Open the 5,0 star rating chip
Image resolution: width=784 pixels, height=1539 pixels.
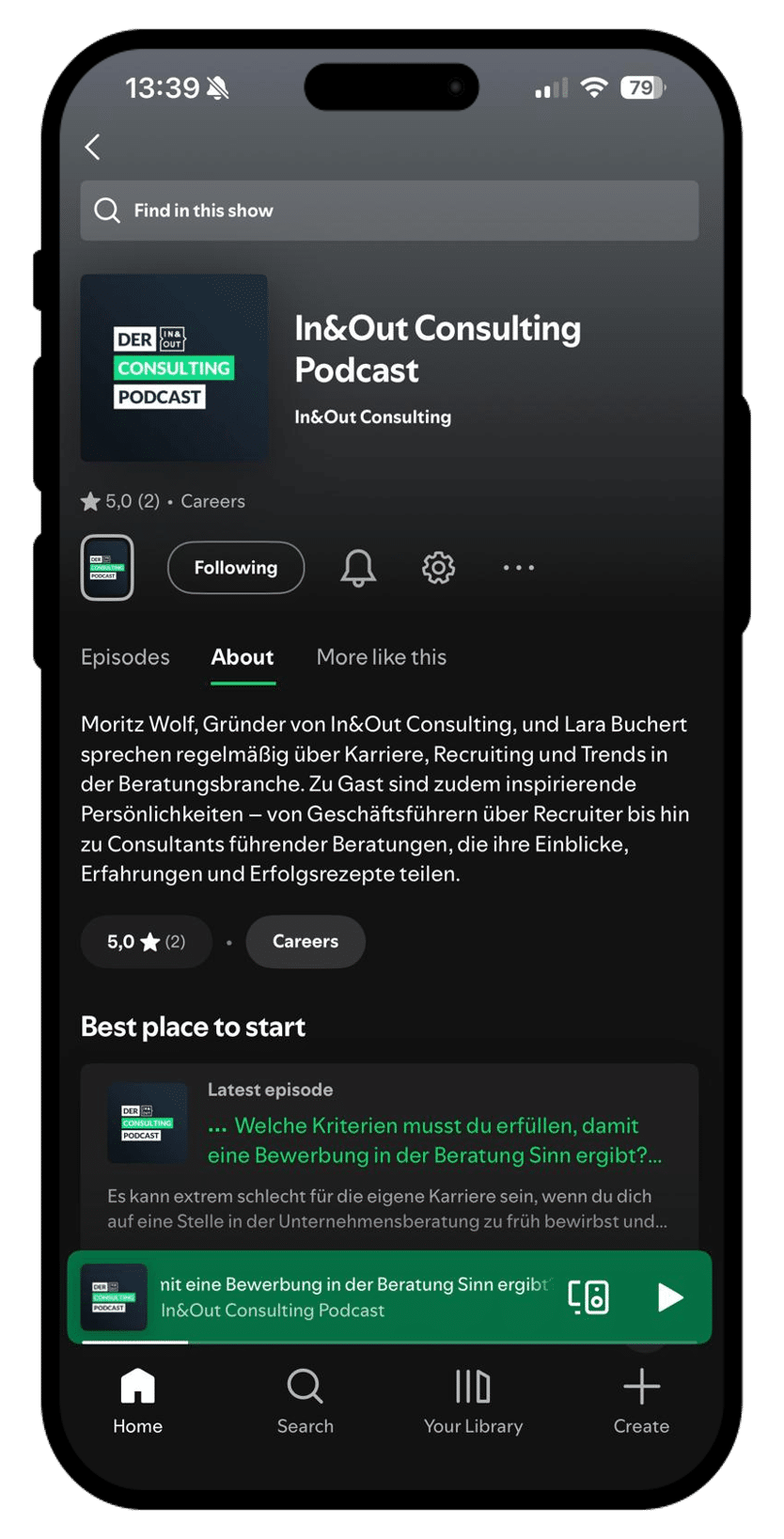(146, 942)
